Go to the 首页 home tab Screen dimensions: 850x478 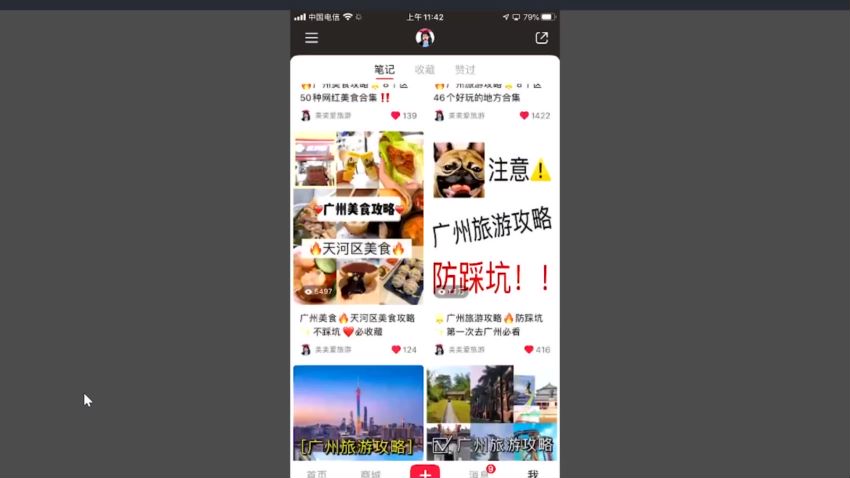(316, 473)
